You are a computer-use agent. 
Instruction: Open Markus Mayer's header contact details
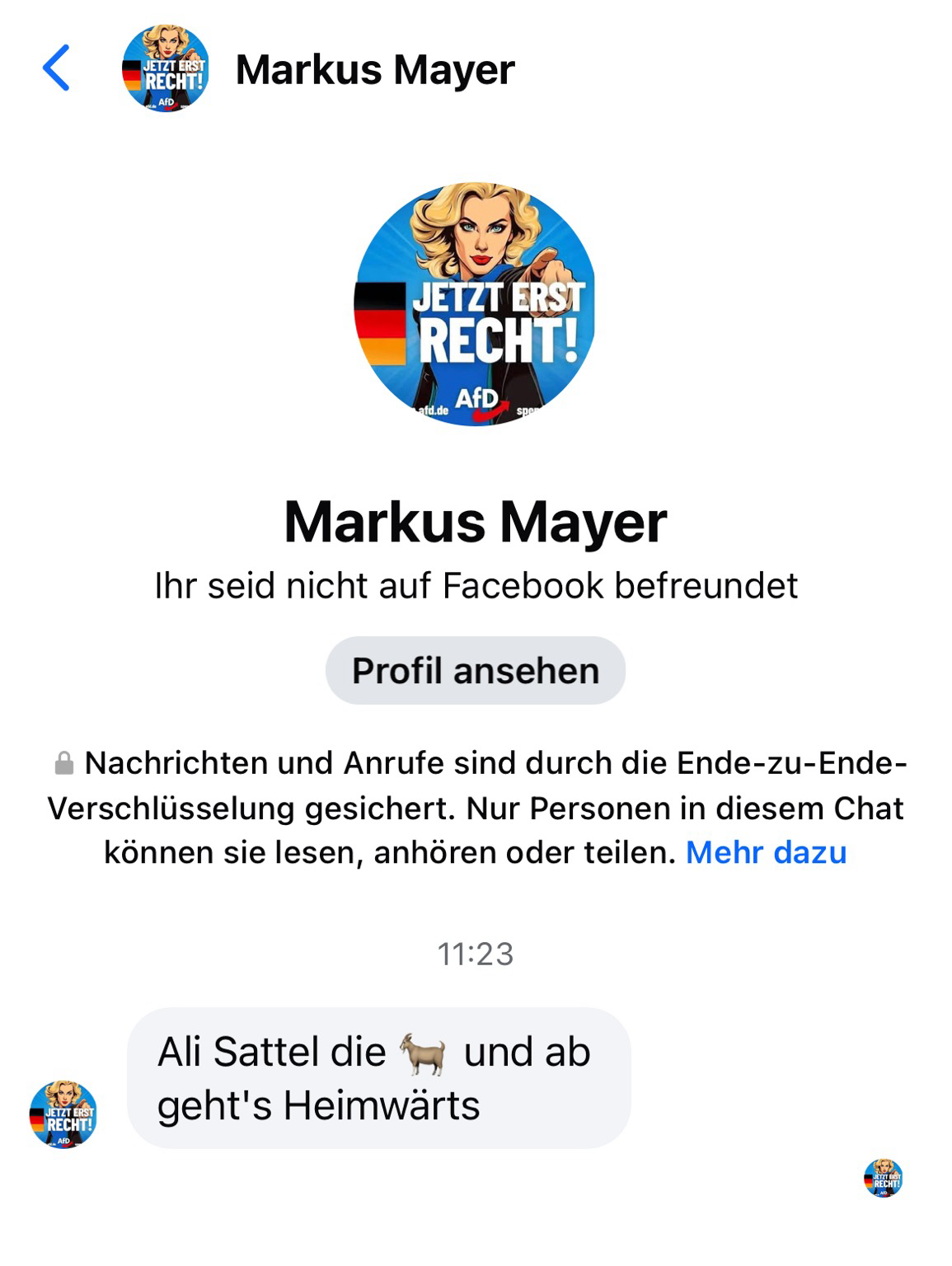pyautogui.click(x=374, y=70)
